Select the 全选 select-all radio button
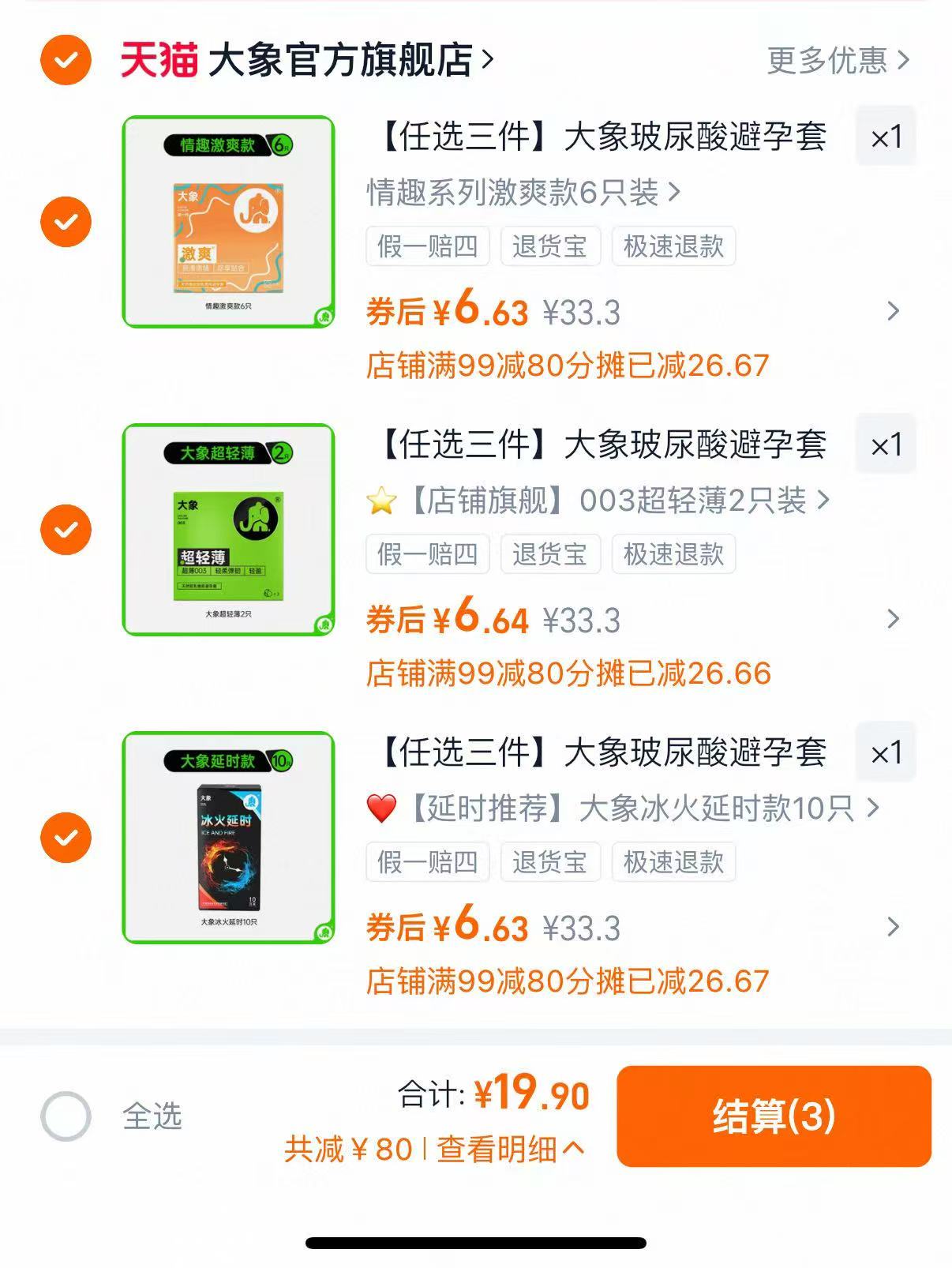 (66, 1116)
